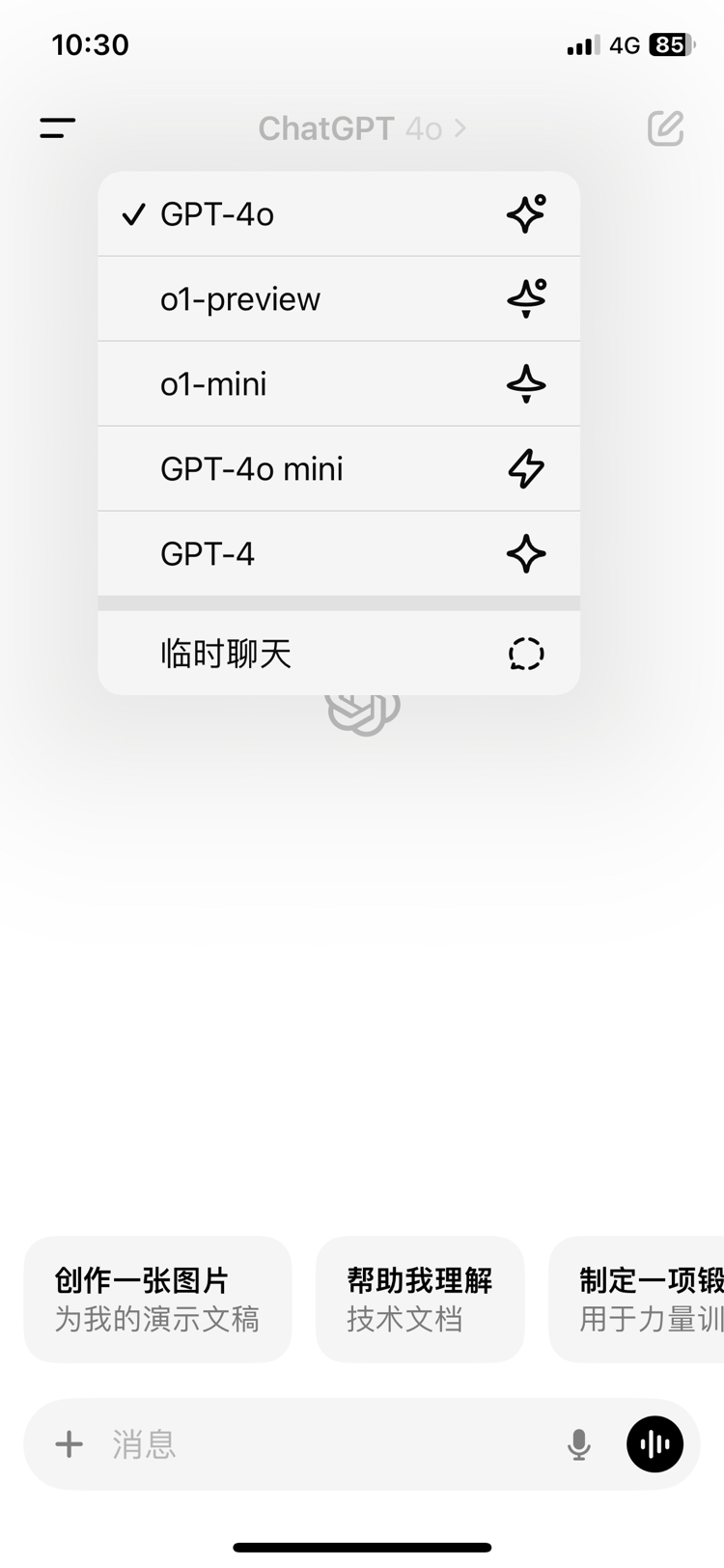Start a 临时聊天 temporary chat
The width and height of the screenshot is (724, 1568).
[x=339, y=654]
